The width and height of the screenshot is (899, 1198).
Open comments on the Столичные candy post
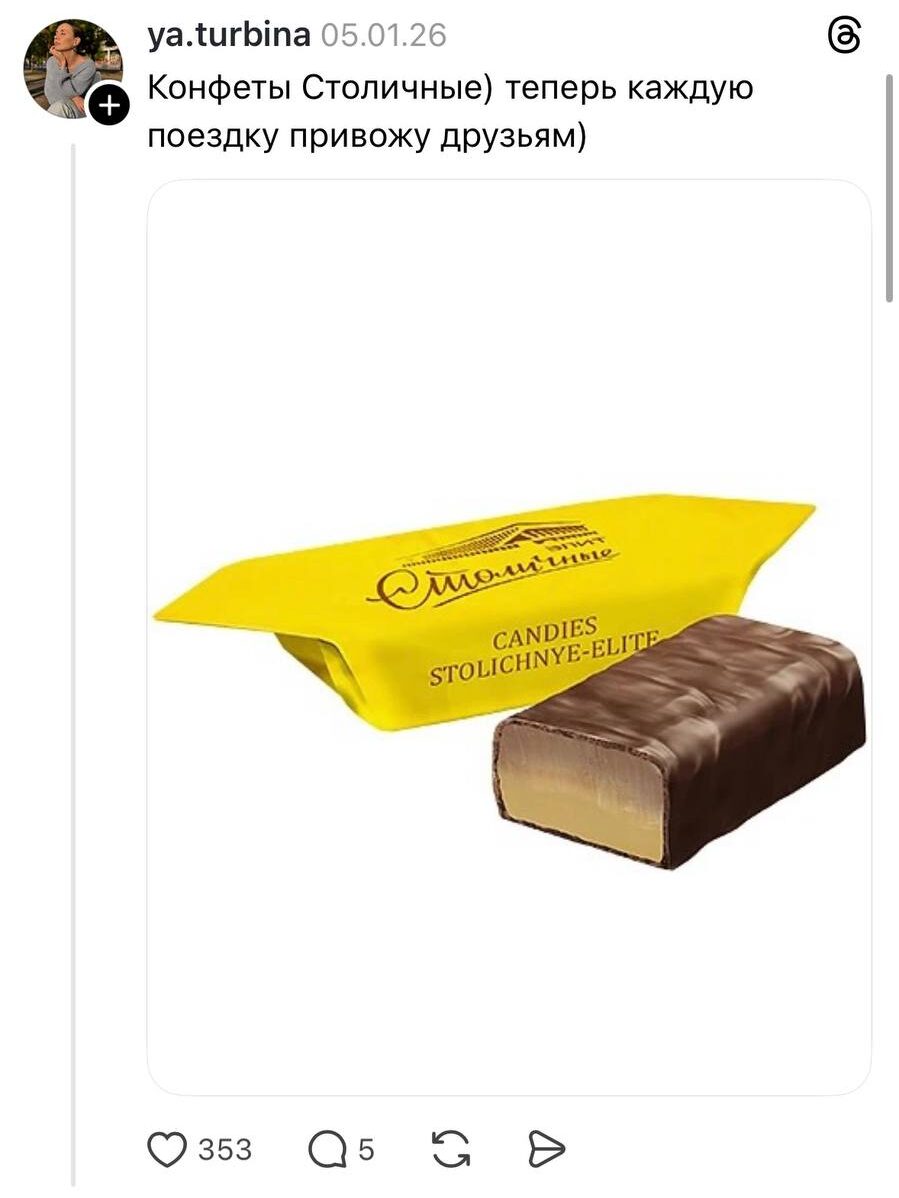pyautogui.click(x=326, y=1149)
